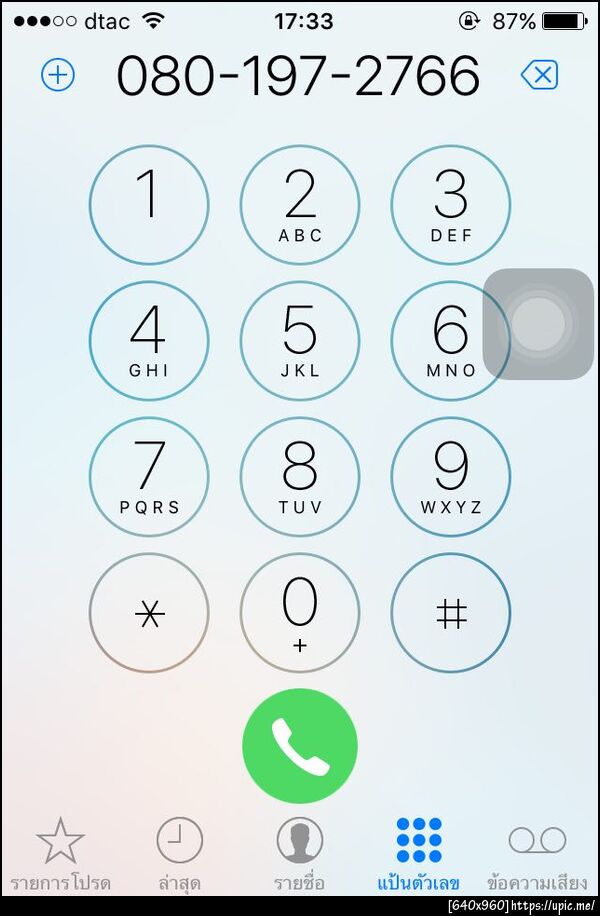Enter digit 9 WXYZ
The image size is (600, 916).
(x=450, y=476)
